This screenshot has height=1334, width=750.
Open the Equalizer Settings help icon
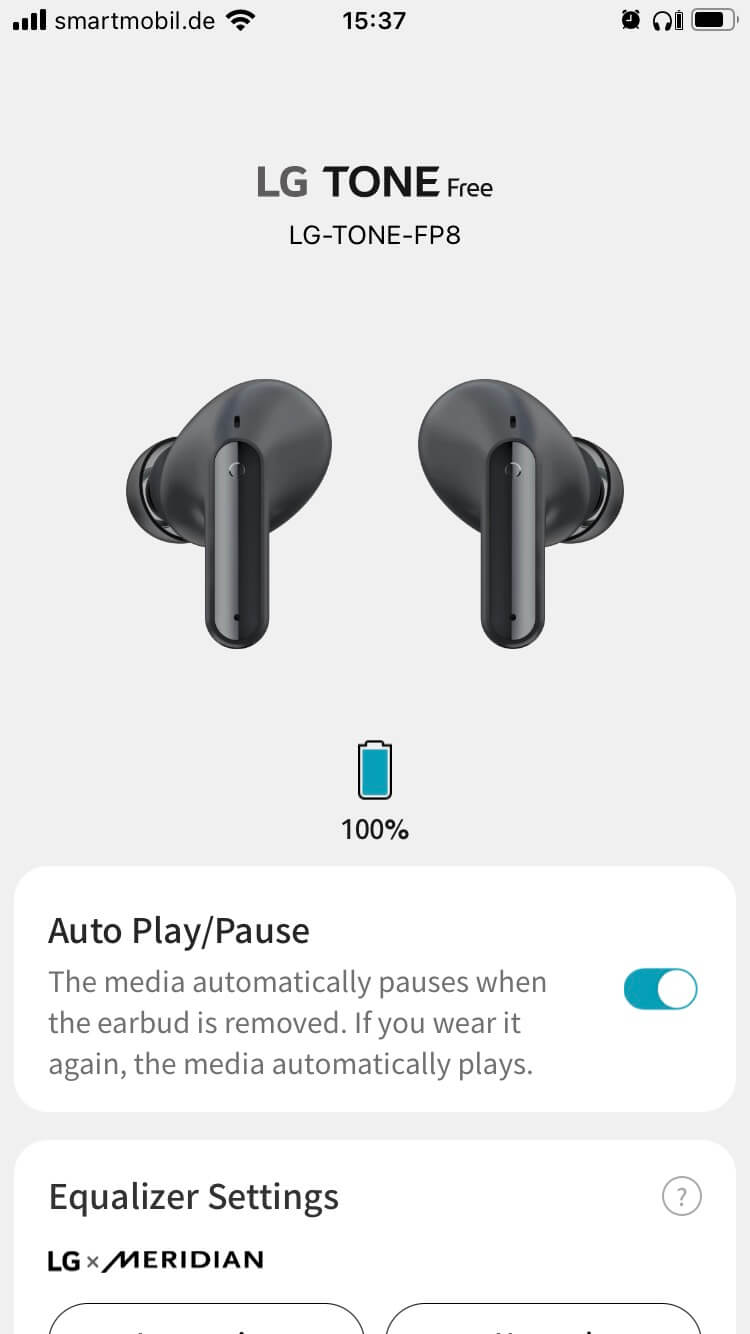(x=682, y=1195)
